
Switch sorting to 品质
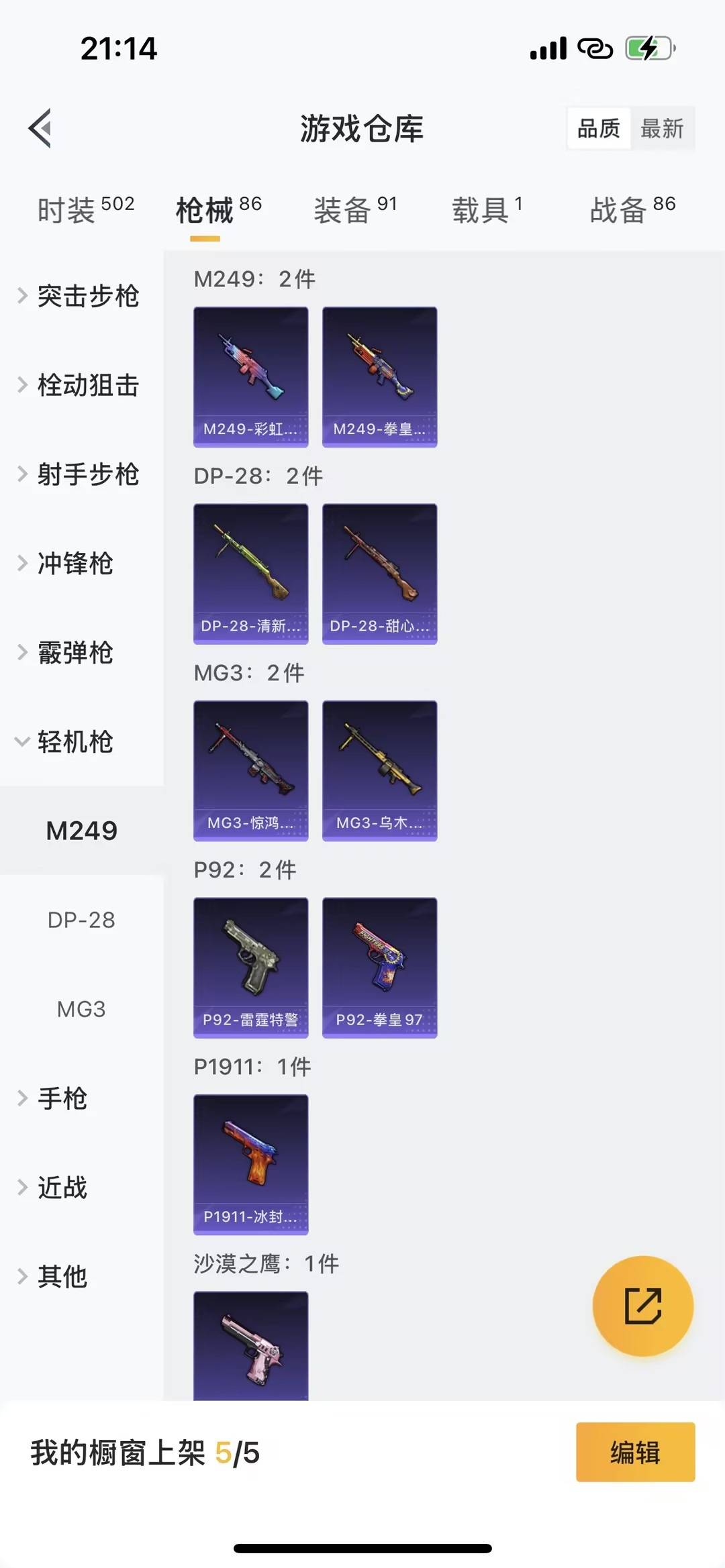599,128
